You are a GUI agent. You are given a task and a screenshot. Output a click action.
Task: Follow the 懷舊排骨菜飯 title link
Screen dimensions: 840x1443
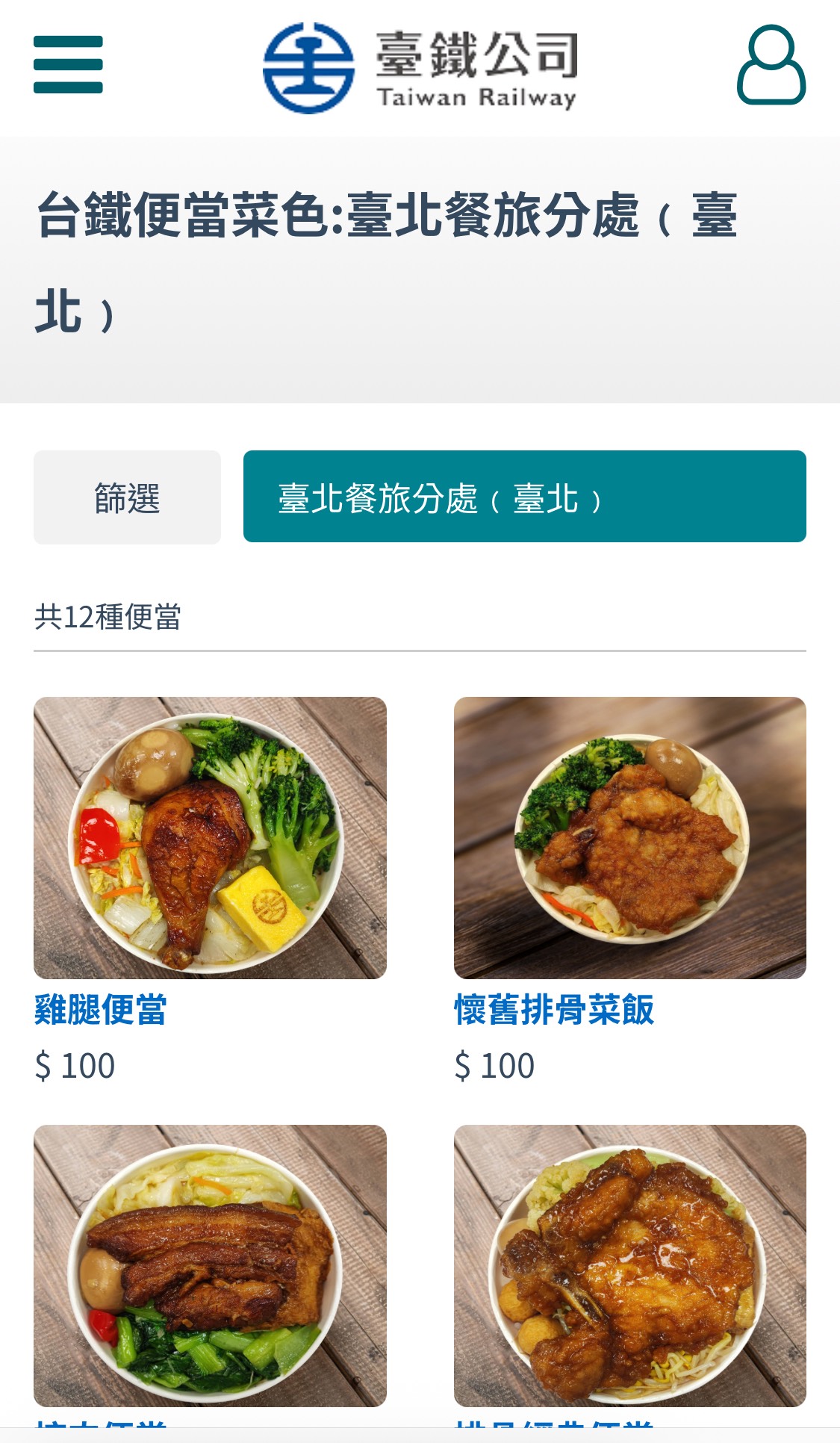[554, 1010]
